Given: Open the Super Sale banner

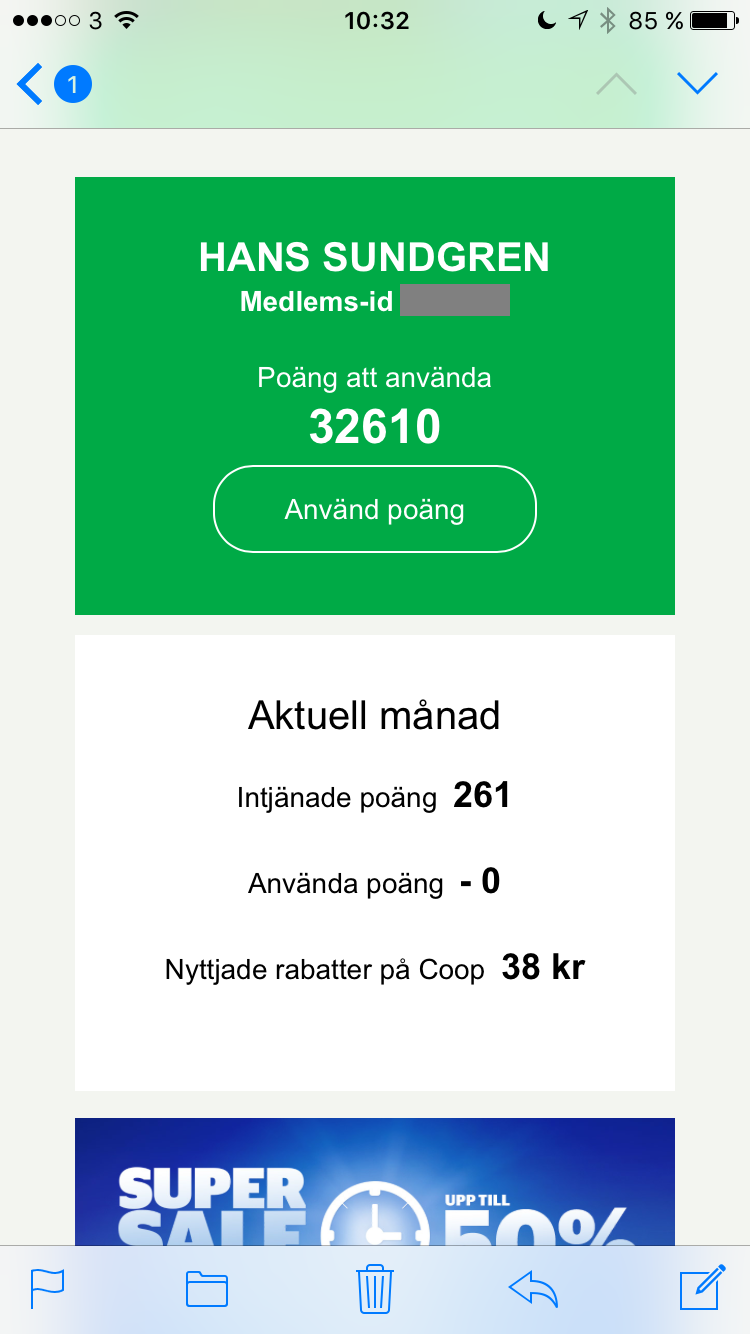Looking at the screenshot, I should click(375, 1182).
